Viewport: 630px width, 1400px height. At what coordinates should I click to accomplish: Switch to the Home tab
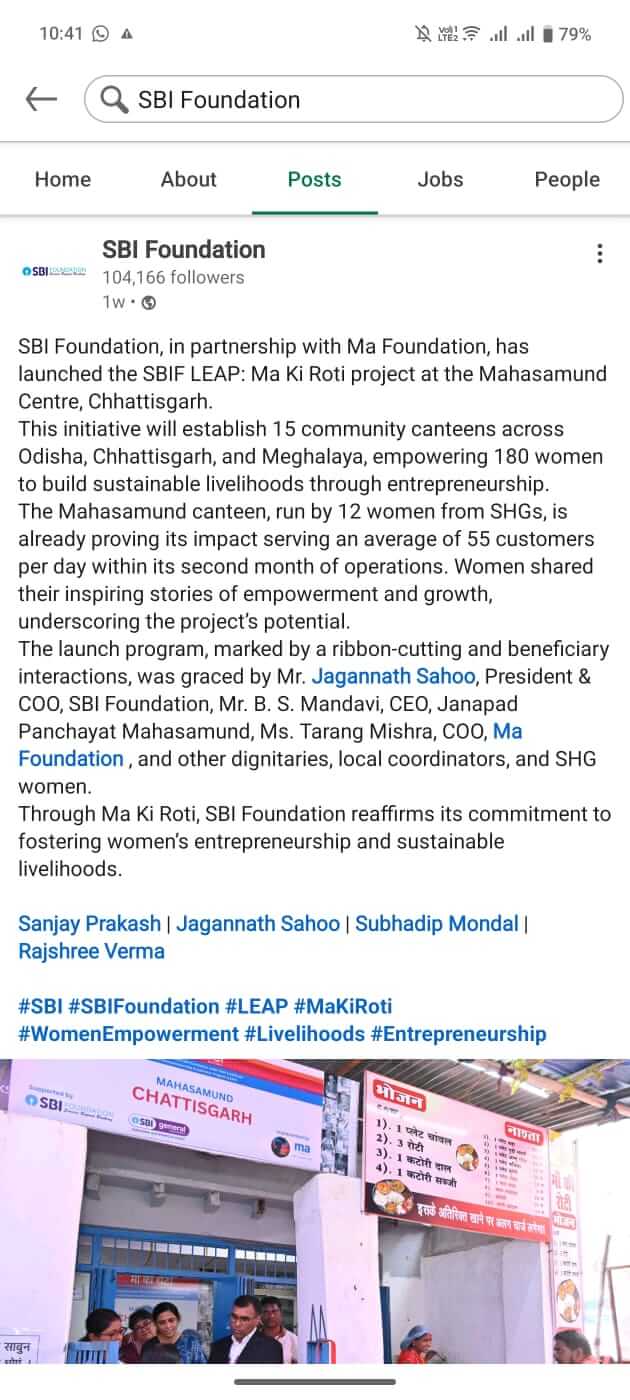[63, 179]
